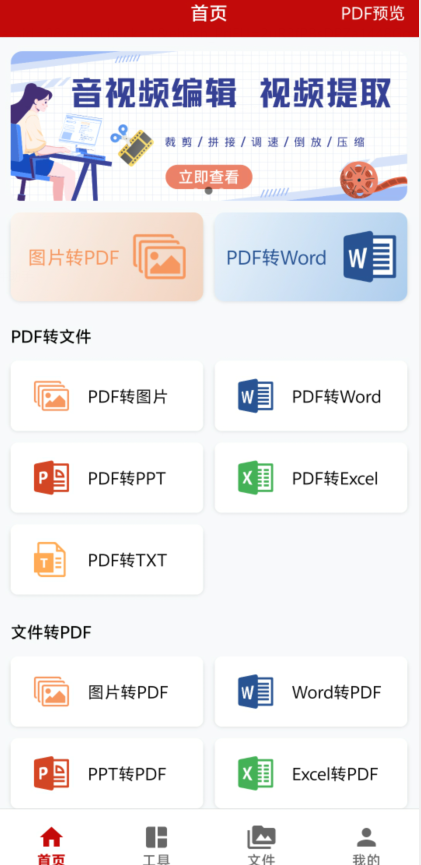Open the PDF转PPT tool
Image resolution: width=421 pixels, height=865 pixels.
107,478
